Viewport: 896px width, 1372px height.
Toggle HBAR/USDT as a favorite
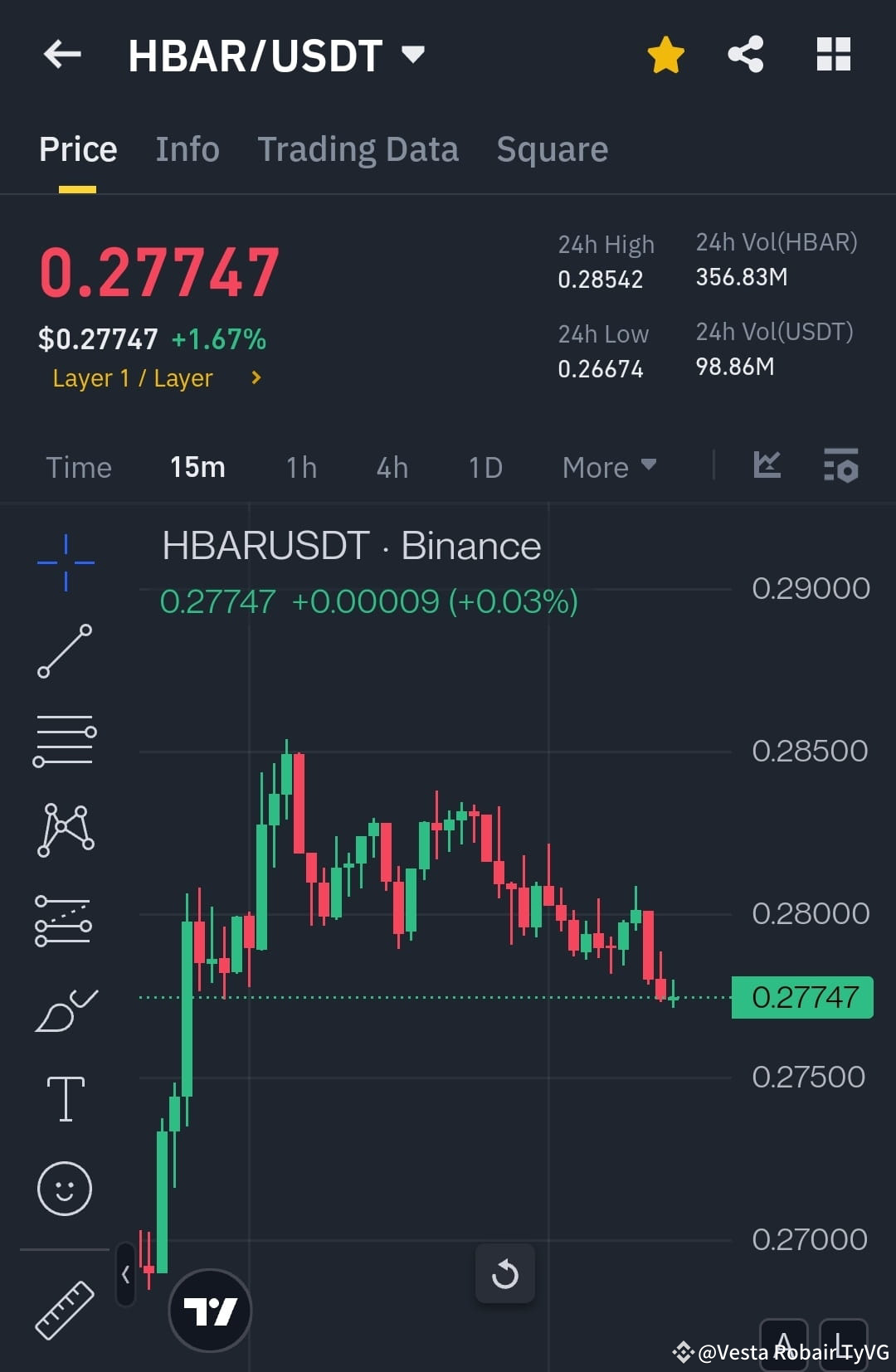(665, 54)
